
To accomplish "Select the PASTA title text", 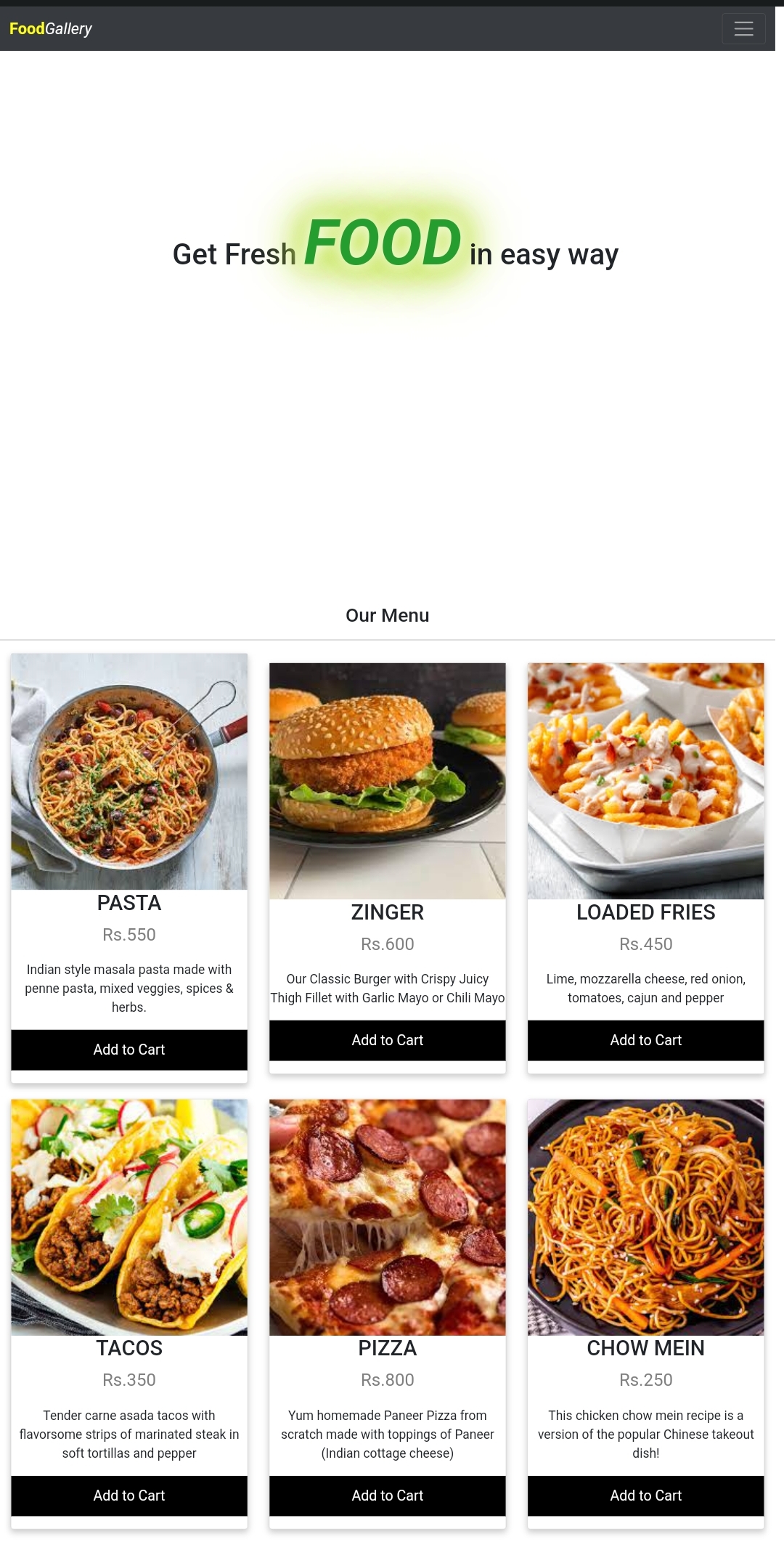I will click(128, 903).
